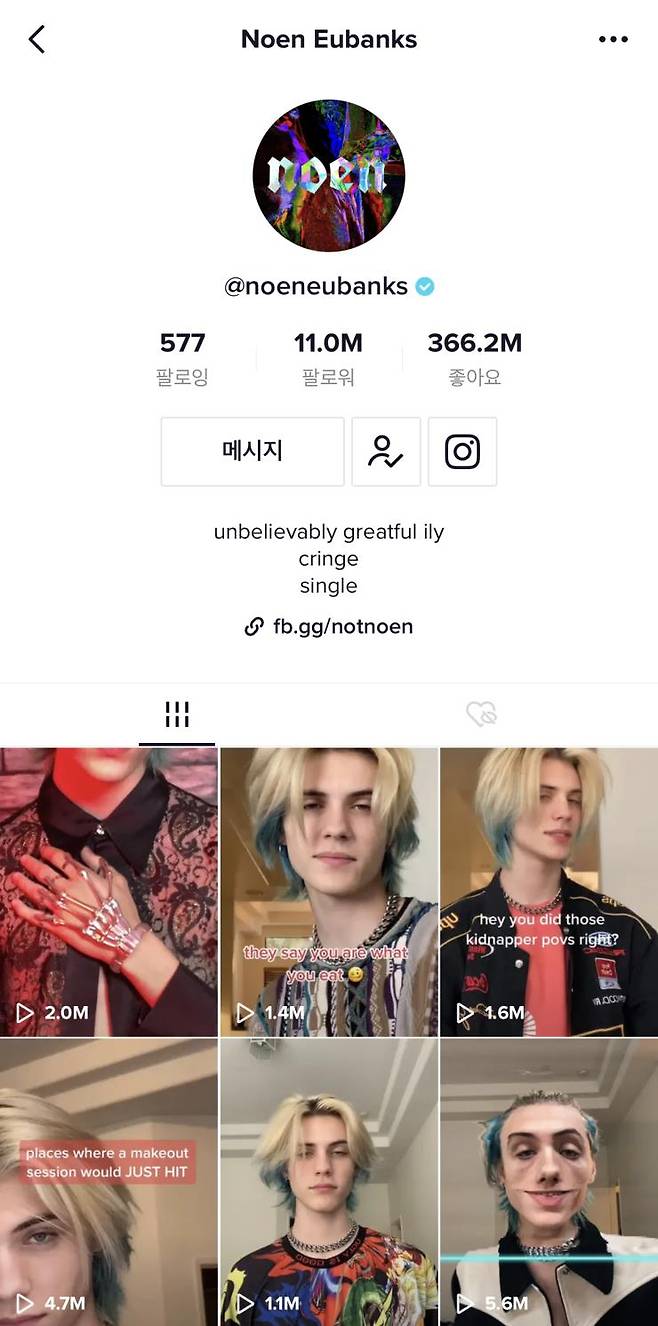The width and height of the screenshot is (658, 1326).
Task: Play the video with 1.1M views
Action: click(x=329, y=1180)
